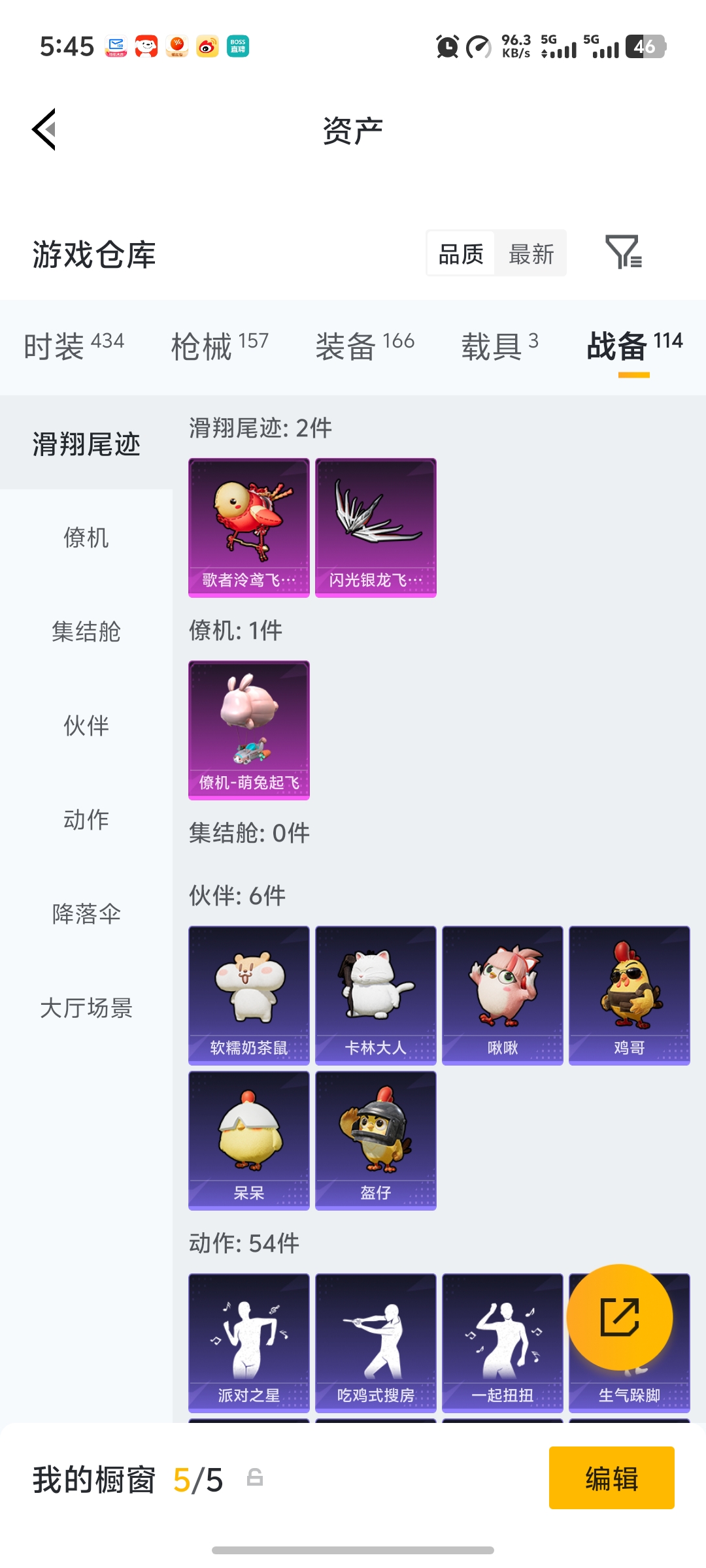
Task: Tap the back arrow to leave 资产
Action: coord(44,129)
